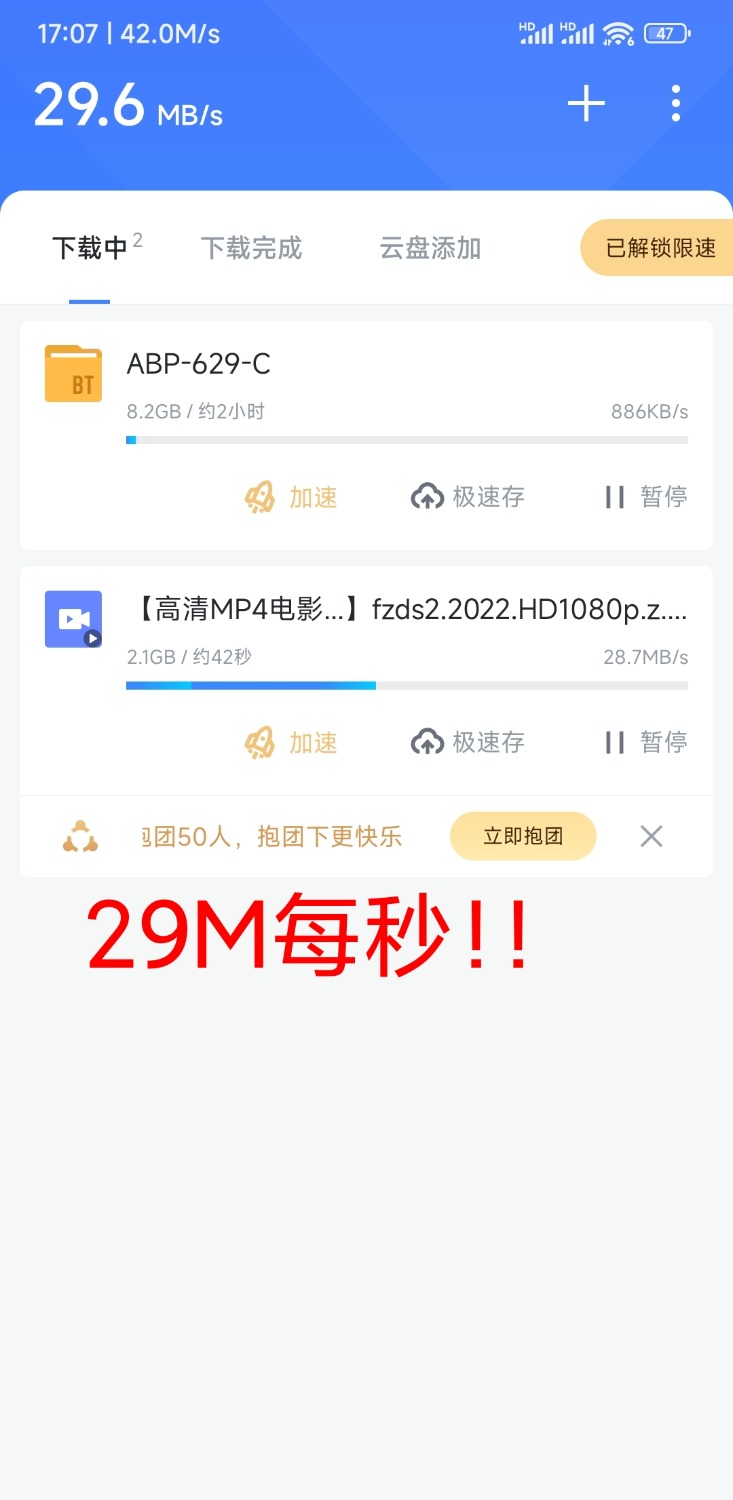The width and height of the screenshot is (733, 1500).
Task: Switch to the 云盘添加 tab
Action: pyautogui.click(x=430, y=248)
